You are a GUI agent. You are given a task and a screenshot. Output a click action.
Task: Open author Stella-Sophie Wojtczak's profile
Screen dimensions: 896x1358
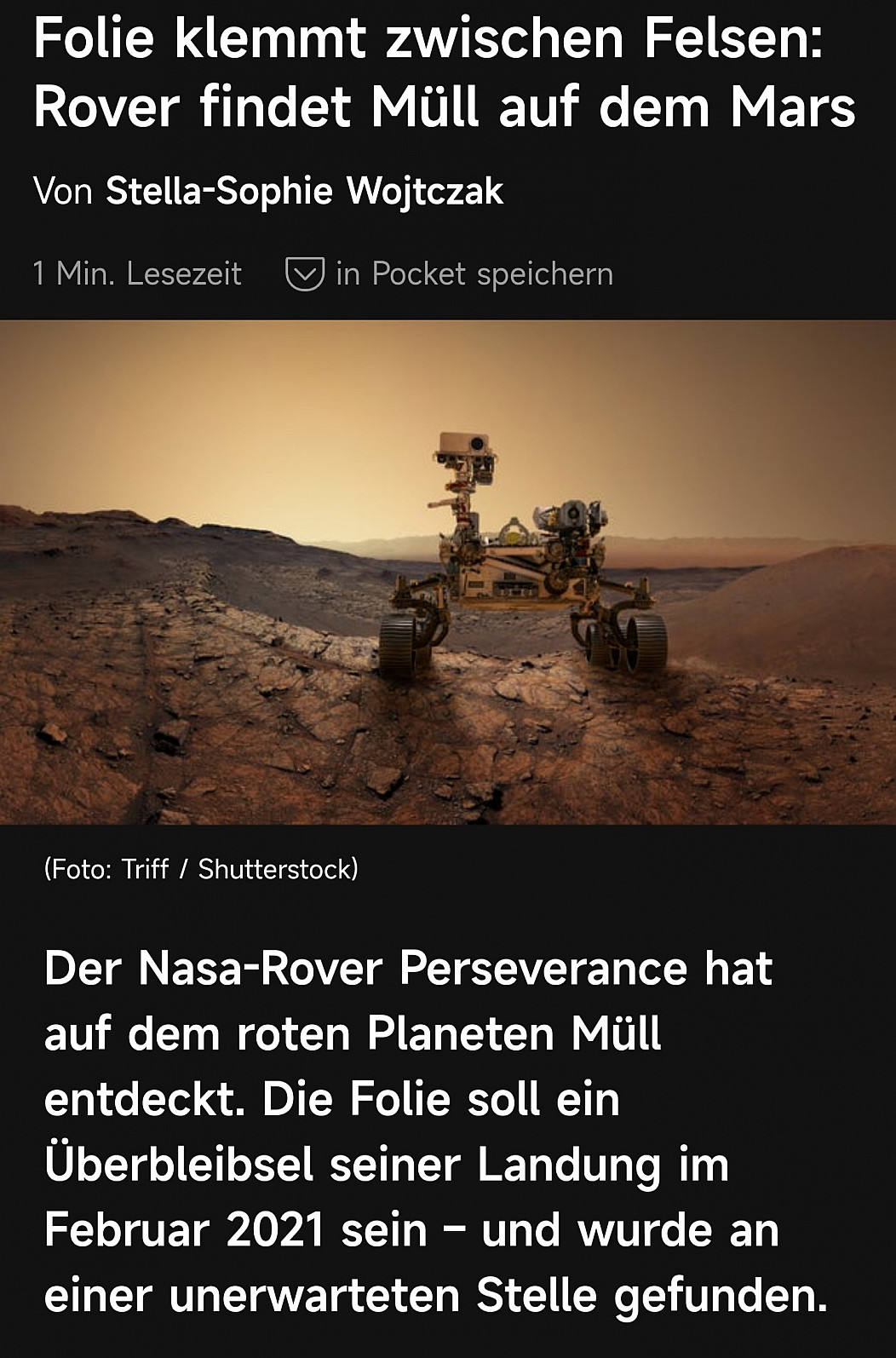[x=304, y=191]
